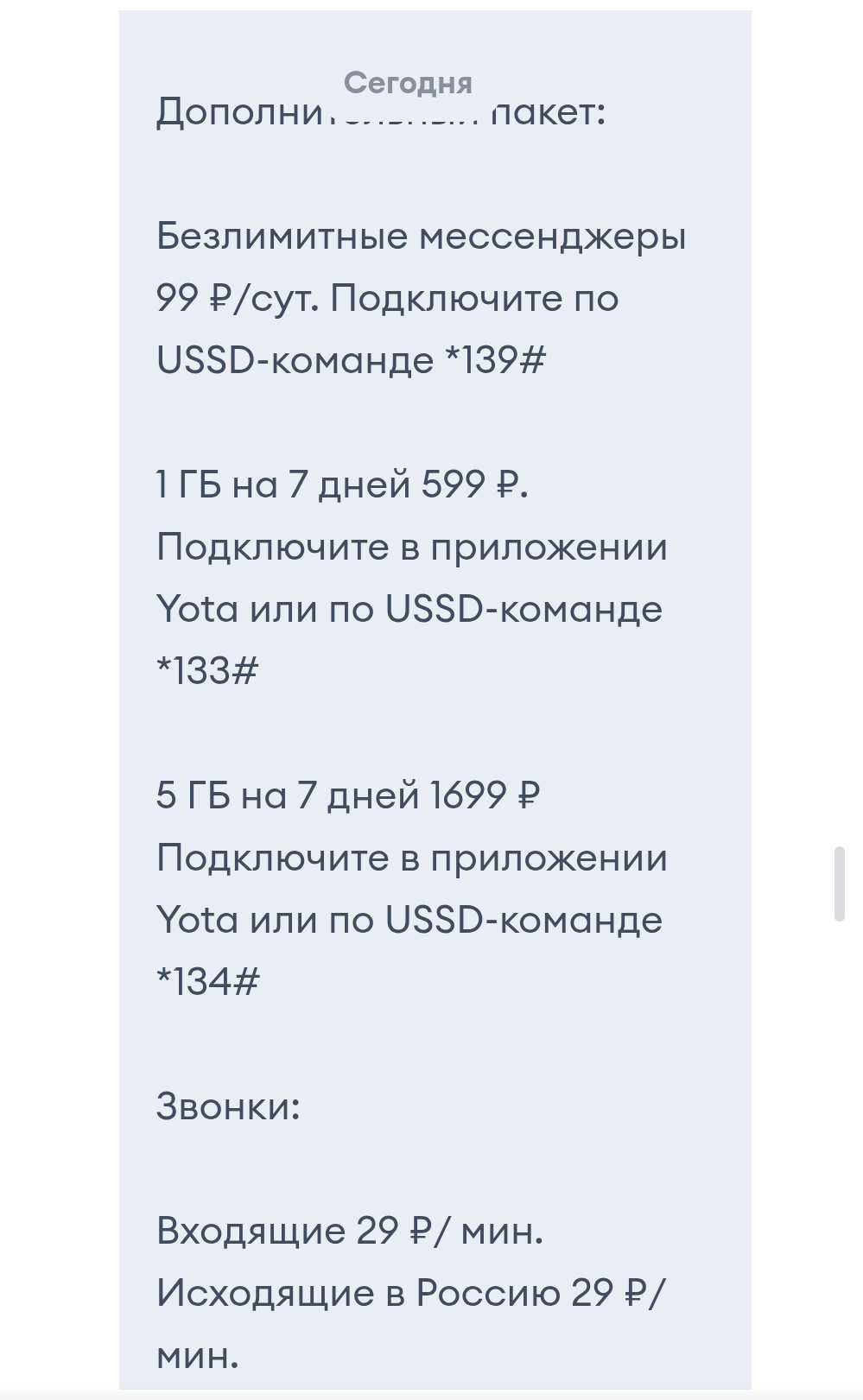This screenshot has width=863, height=1400.
Task: Tap the chat scrollbar thumb
Action: coord(838,884)
